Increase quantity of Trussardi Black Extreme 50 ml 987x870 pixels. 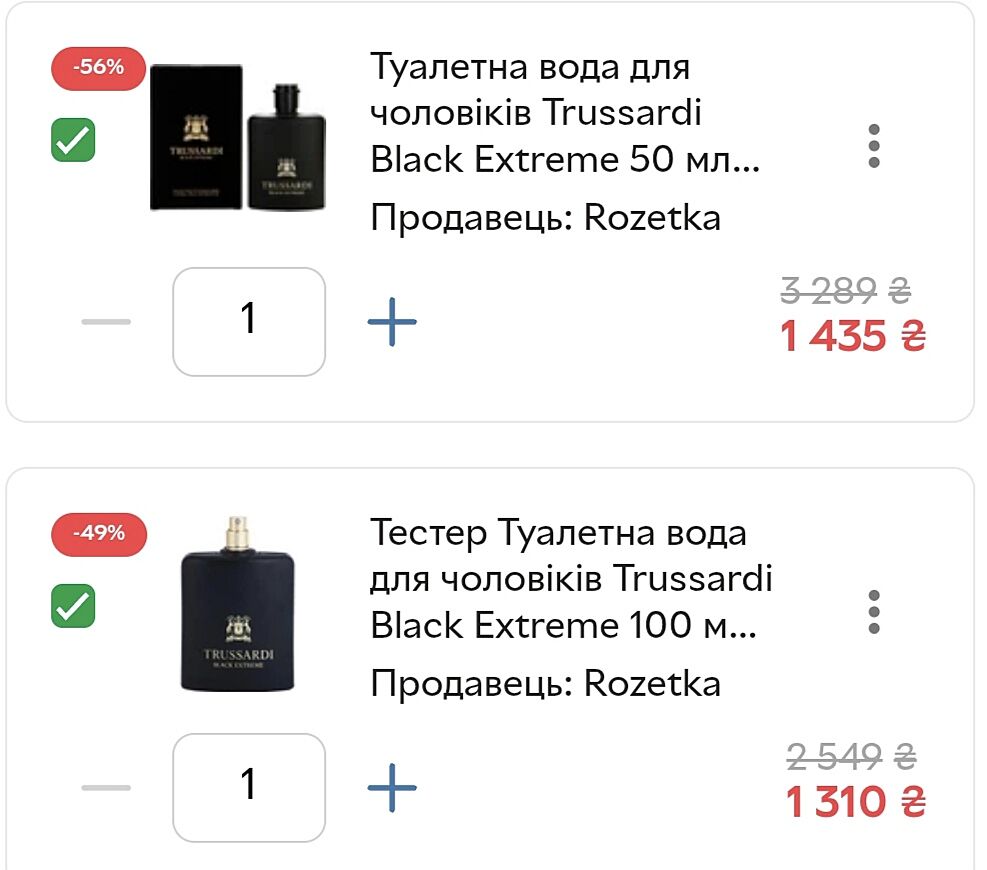coord(391,322)
